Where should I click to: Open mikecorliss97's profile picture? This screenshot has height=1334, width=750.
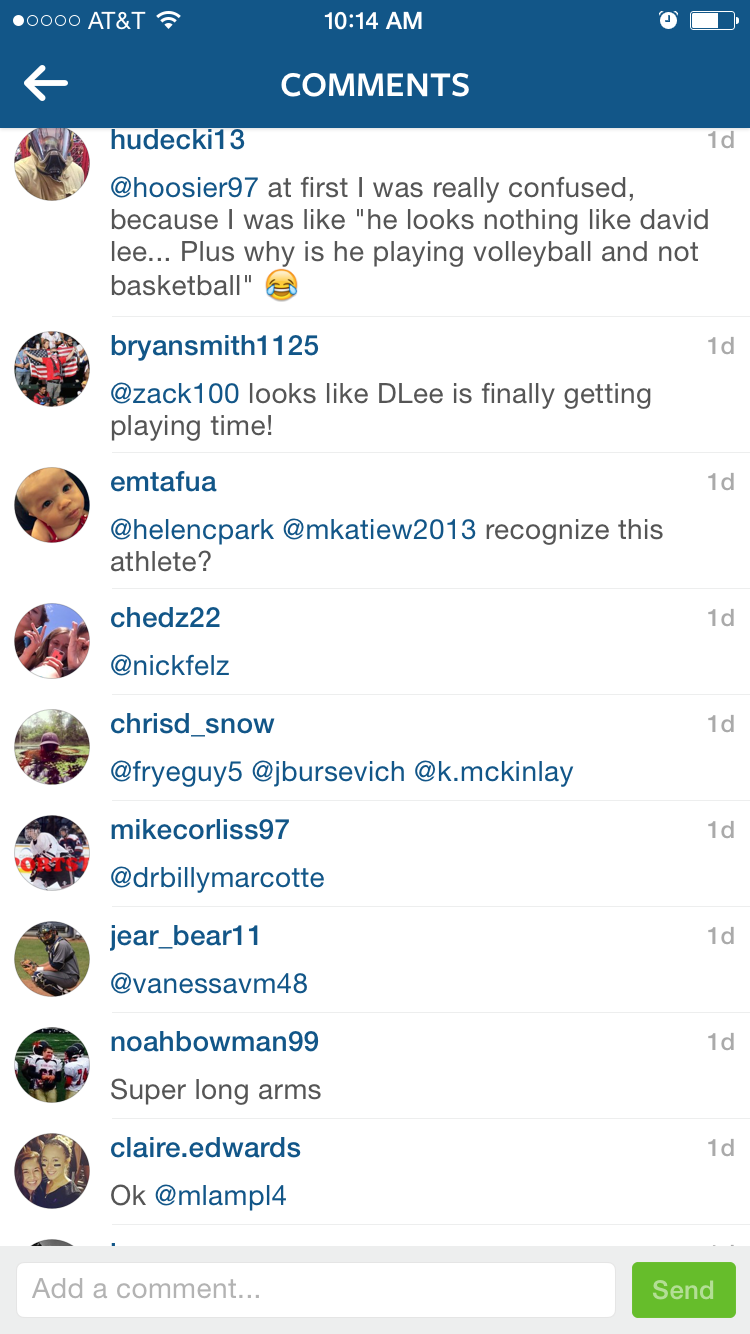coord(52,853)
